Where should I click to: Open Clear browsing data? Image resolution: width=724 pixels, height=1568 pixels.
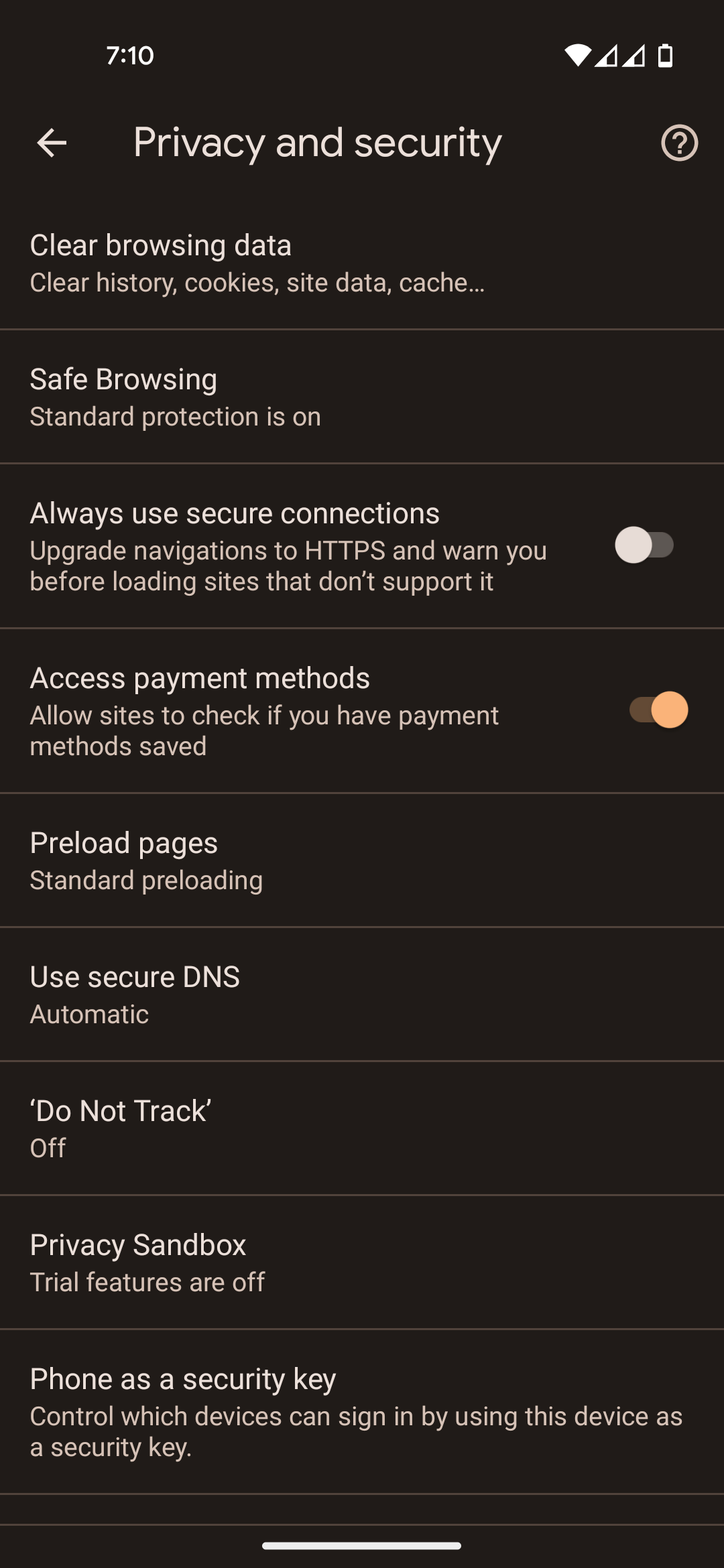(x=362, y=263)
